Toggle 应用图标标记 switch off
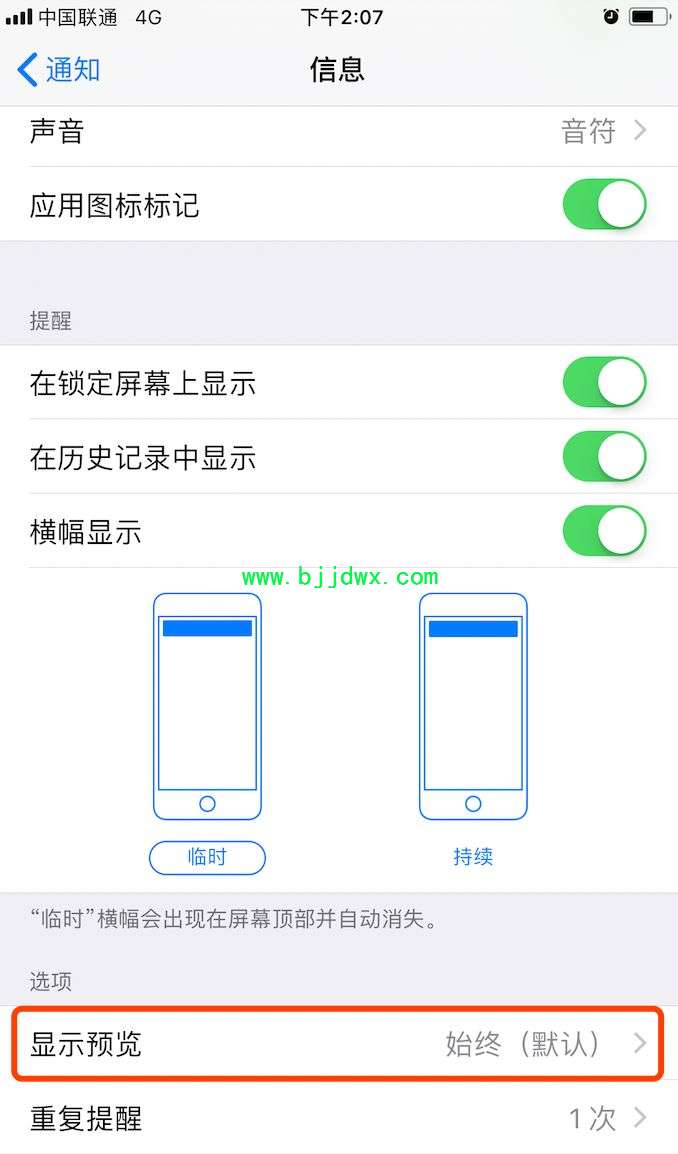Image resolution: width=678 pixels, height=1154 pixels. pyautogui.click(x=604, y=205)
